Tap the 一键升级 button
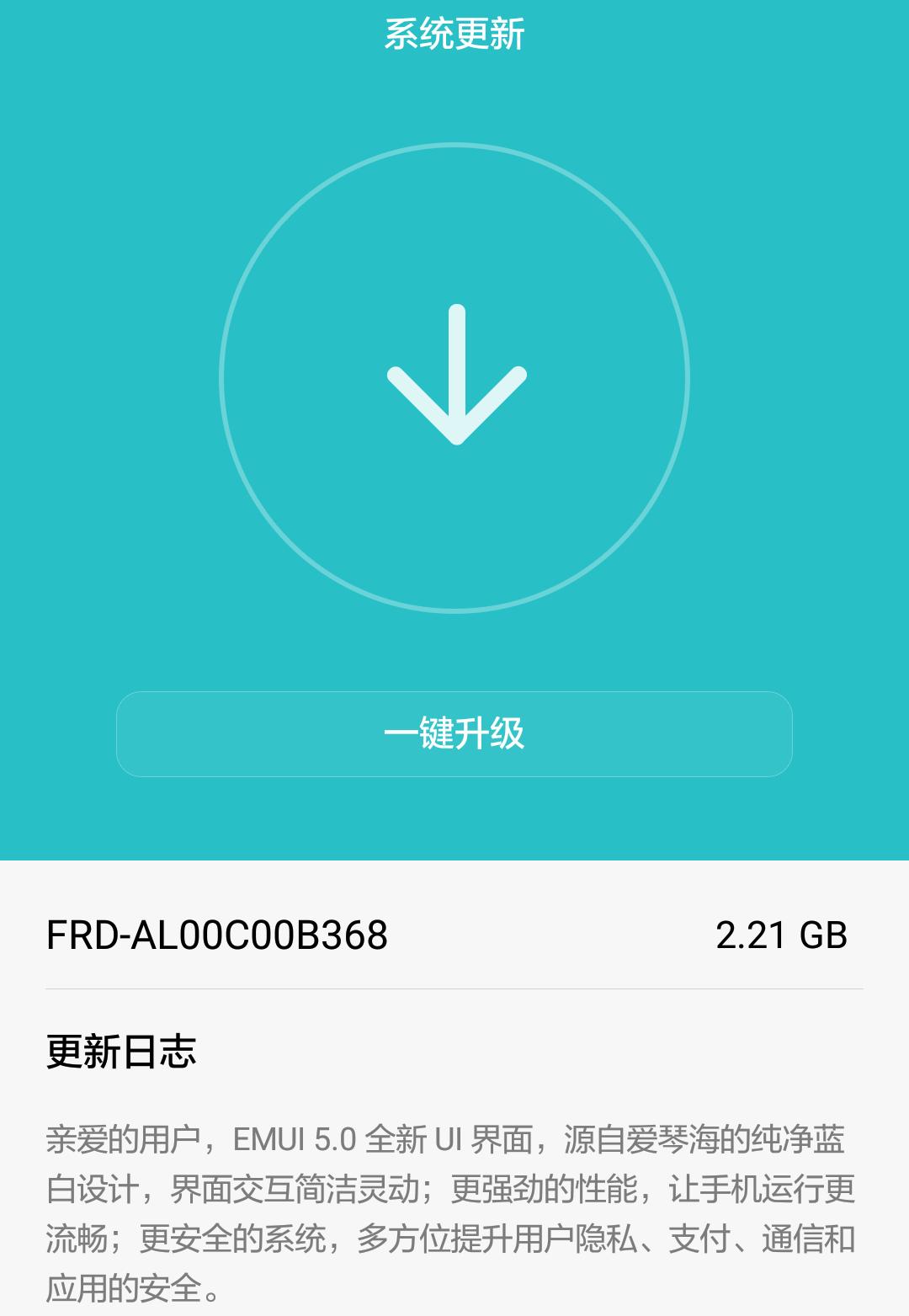 454,734
